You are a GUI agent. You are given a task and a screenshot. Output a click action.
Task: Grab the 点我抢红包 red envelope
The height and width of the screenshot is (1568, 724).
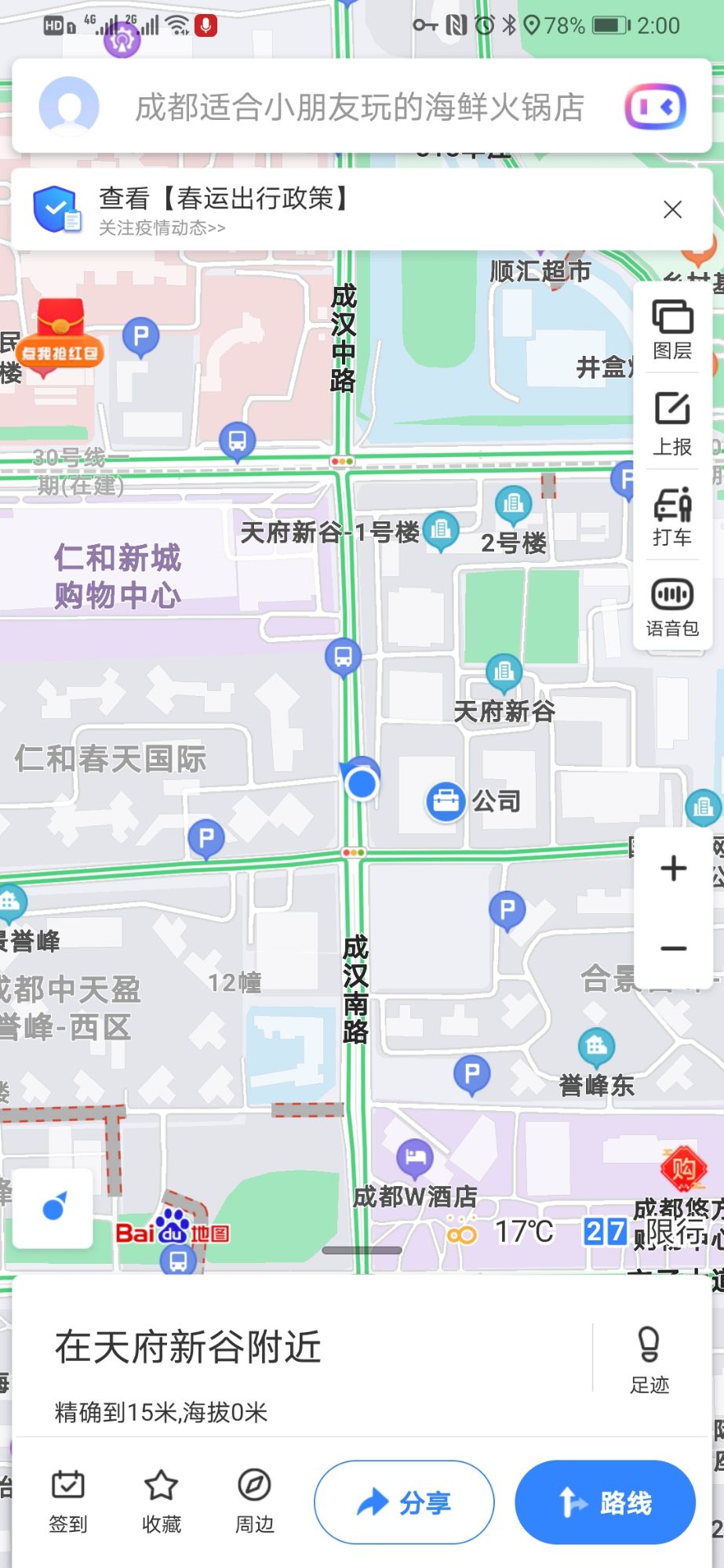60,335
